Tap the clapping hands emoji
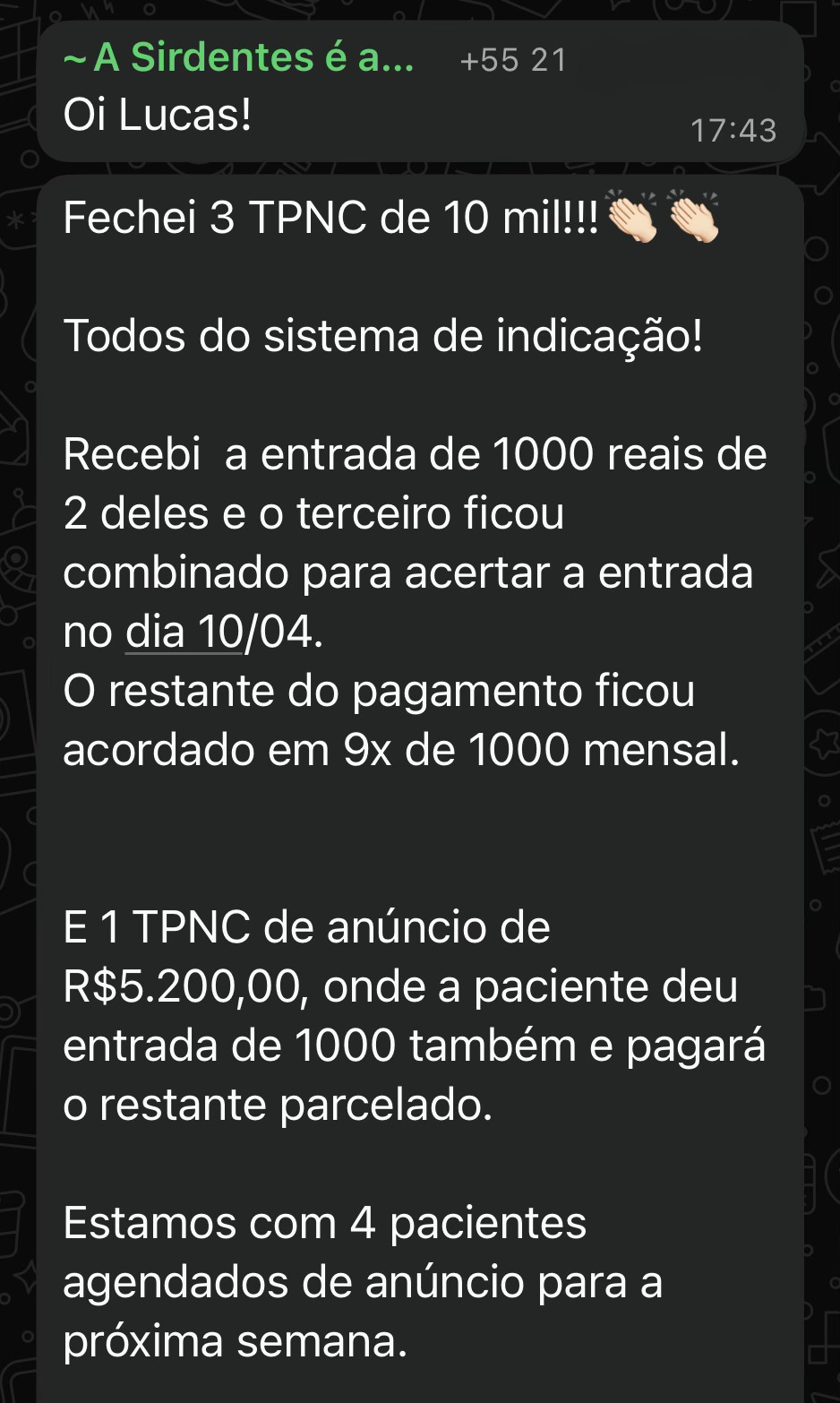This screenshot has width=840, height=1403. (632, 218)
